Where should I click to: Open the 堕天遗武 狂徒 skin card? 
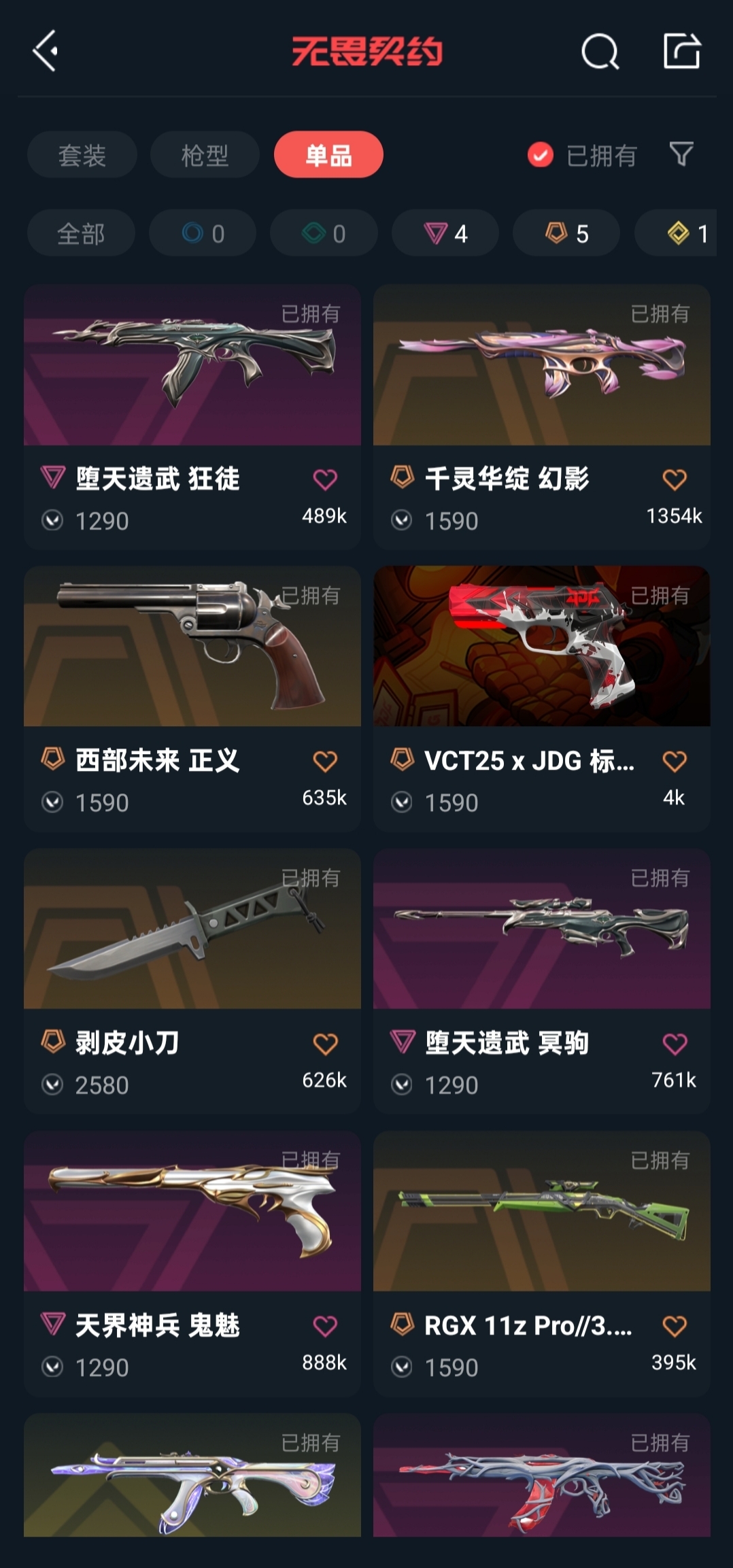[192, 366]
